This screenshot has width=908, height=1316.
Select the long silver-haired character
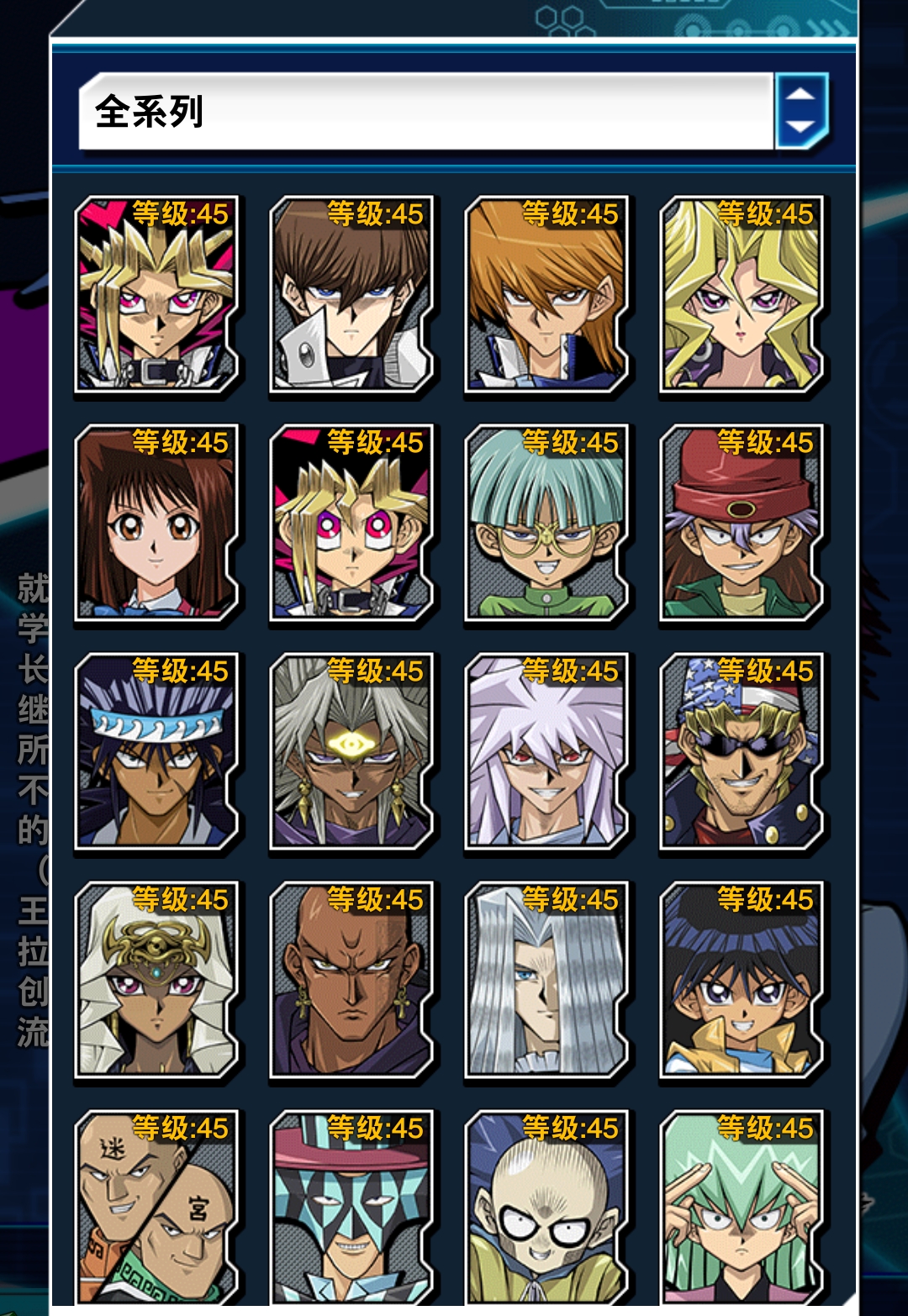(x=547, y=980)
